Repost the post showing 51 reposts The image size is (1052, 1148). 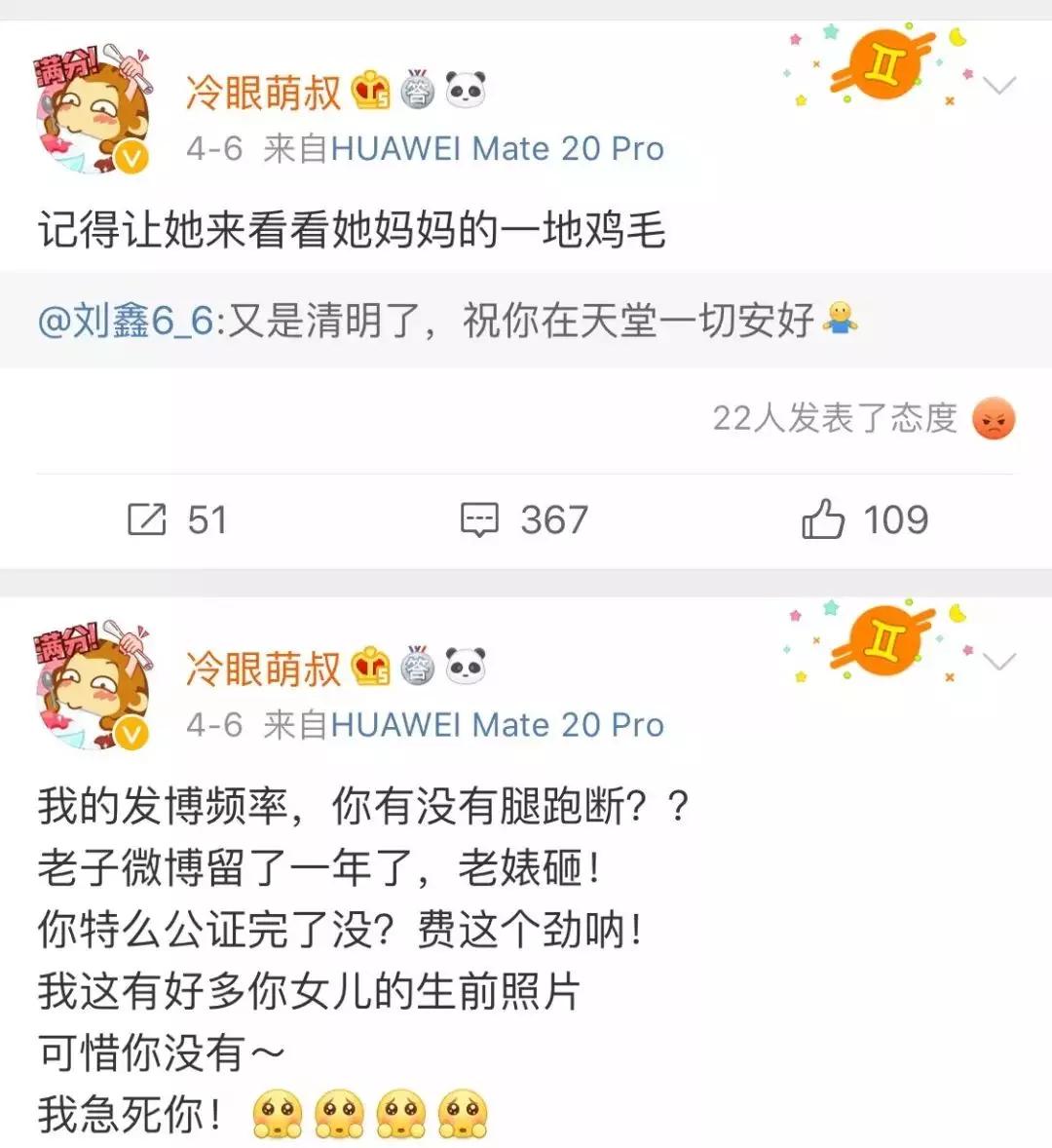point(176,519)
